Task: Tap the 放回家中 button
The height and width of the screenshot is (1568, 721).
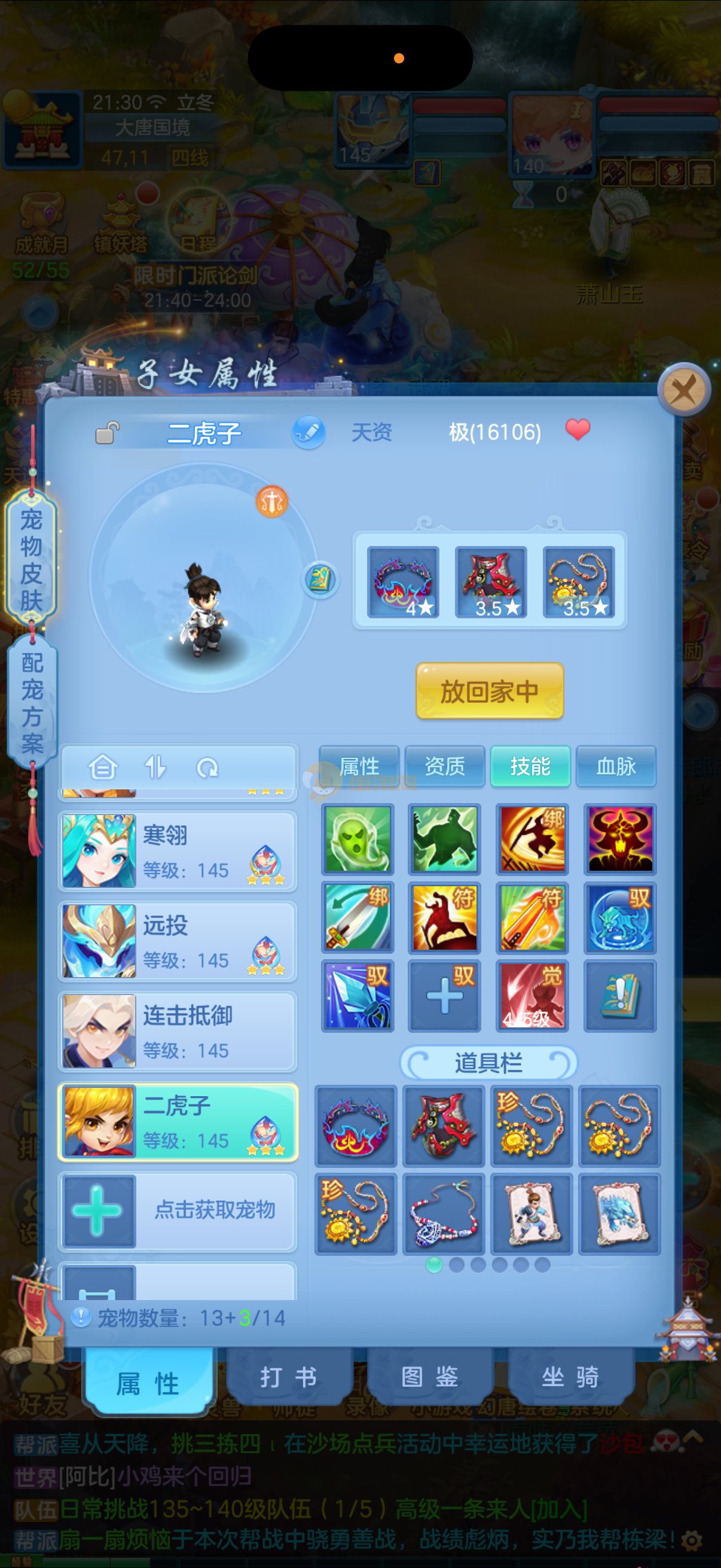Action: (x=489, y=691)
